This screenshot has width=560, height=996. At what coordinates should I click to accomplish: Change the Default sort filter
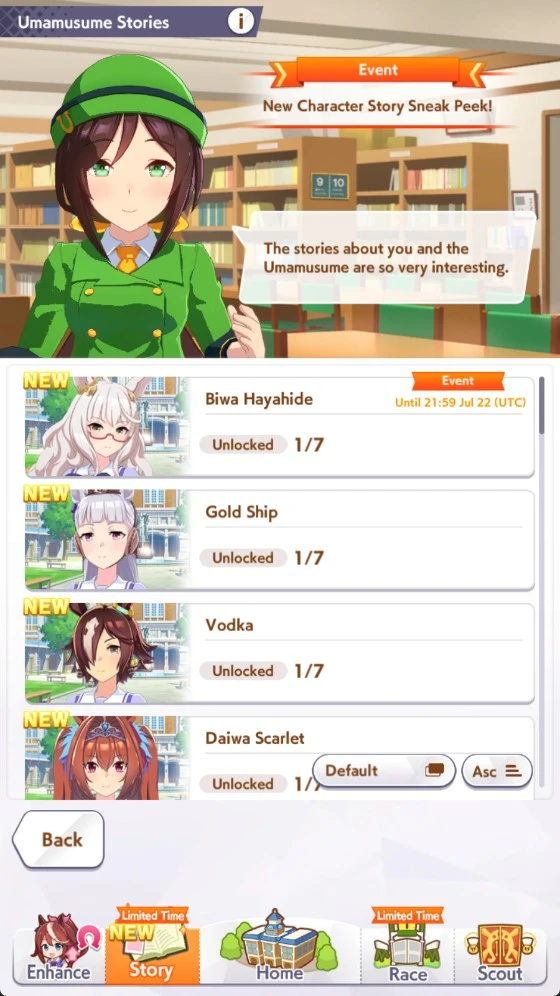pyautogui.click(x=384, y=771)
